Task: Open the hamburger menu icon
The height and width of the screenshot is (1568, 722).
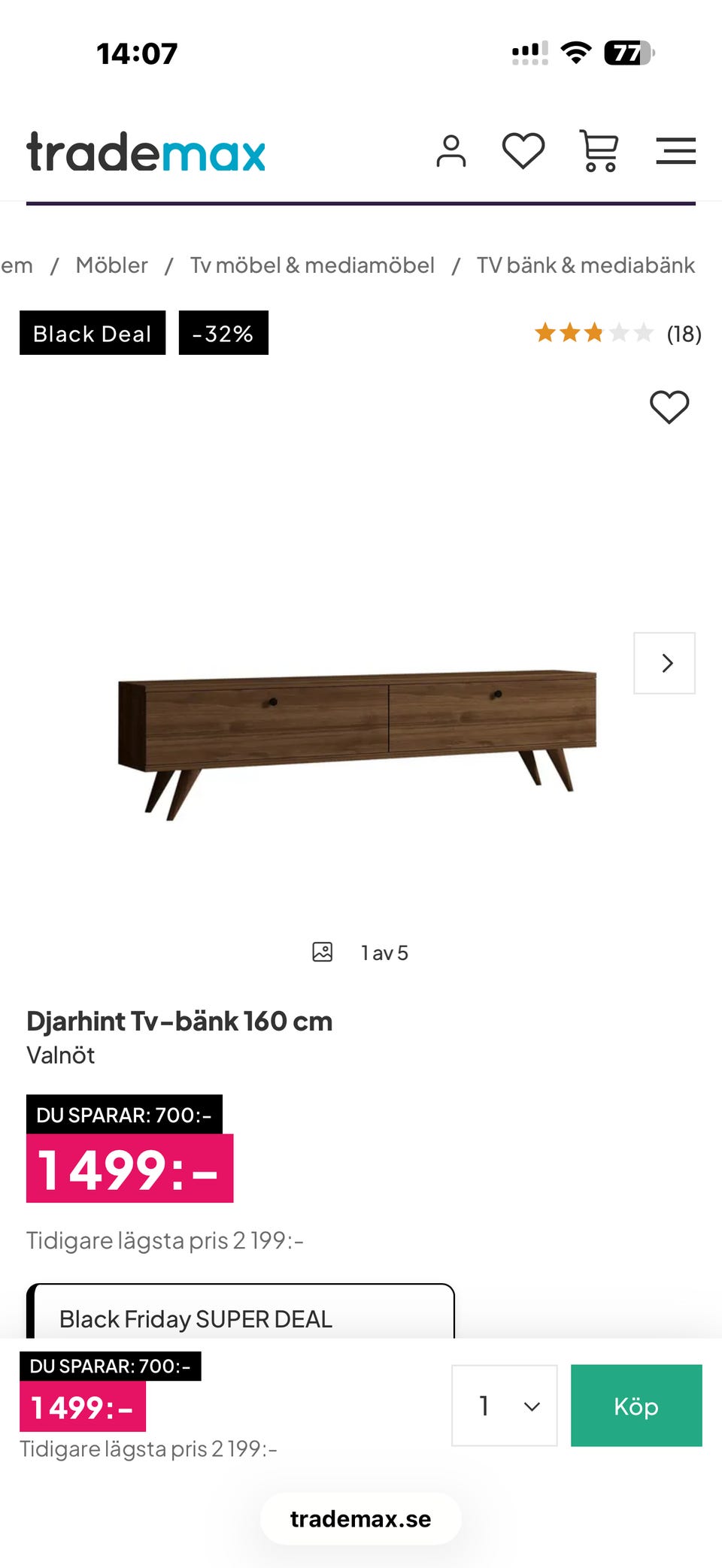Action: (x=675, y=151)
